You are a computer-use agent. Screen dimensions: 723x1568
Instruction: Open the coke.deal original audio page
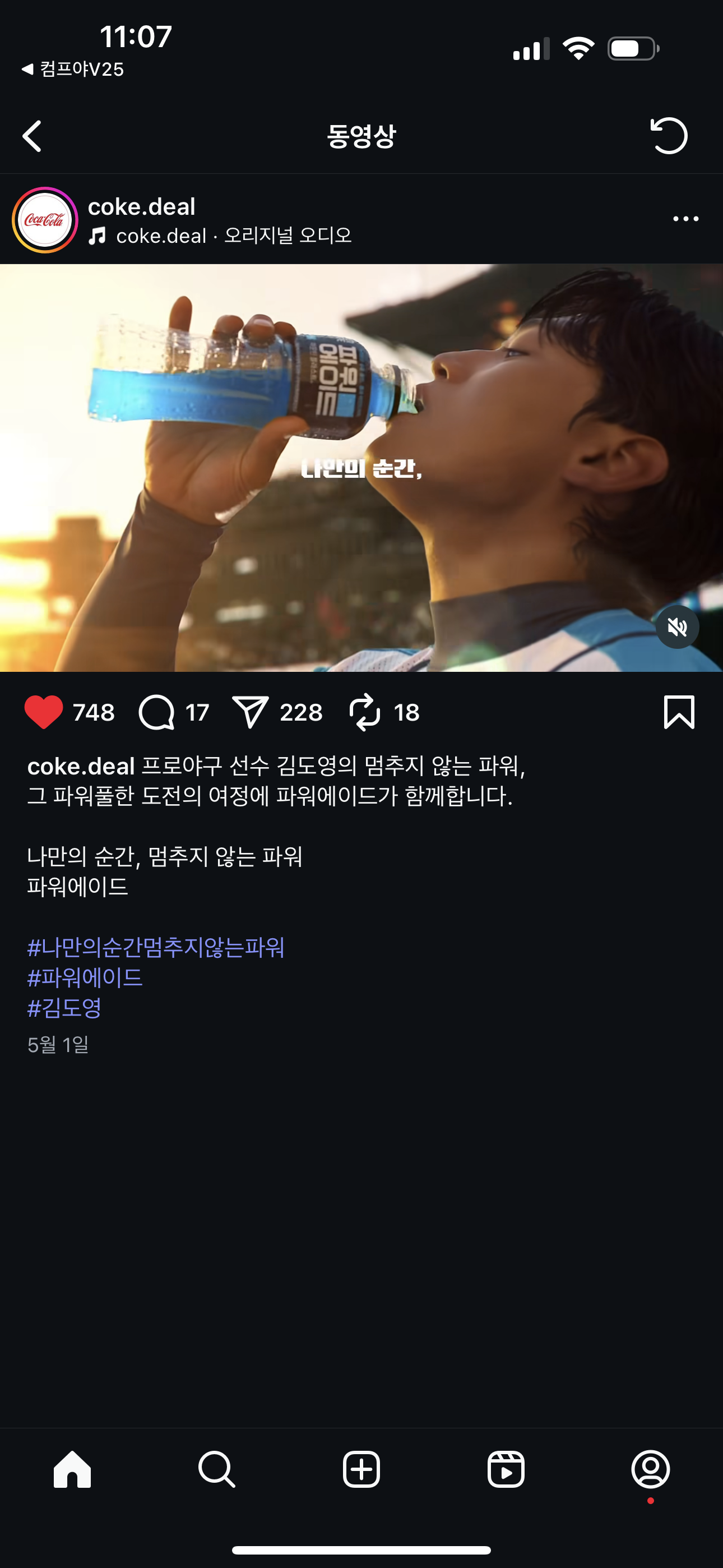tap(220, 236)
